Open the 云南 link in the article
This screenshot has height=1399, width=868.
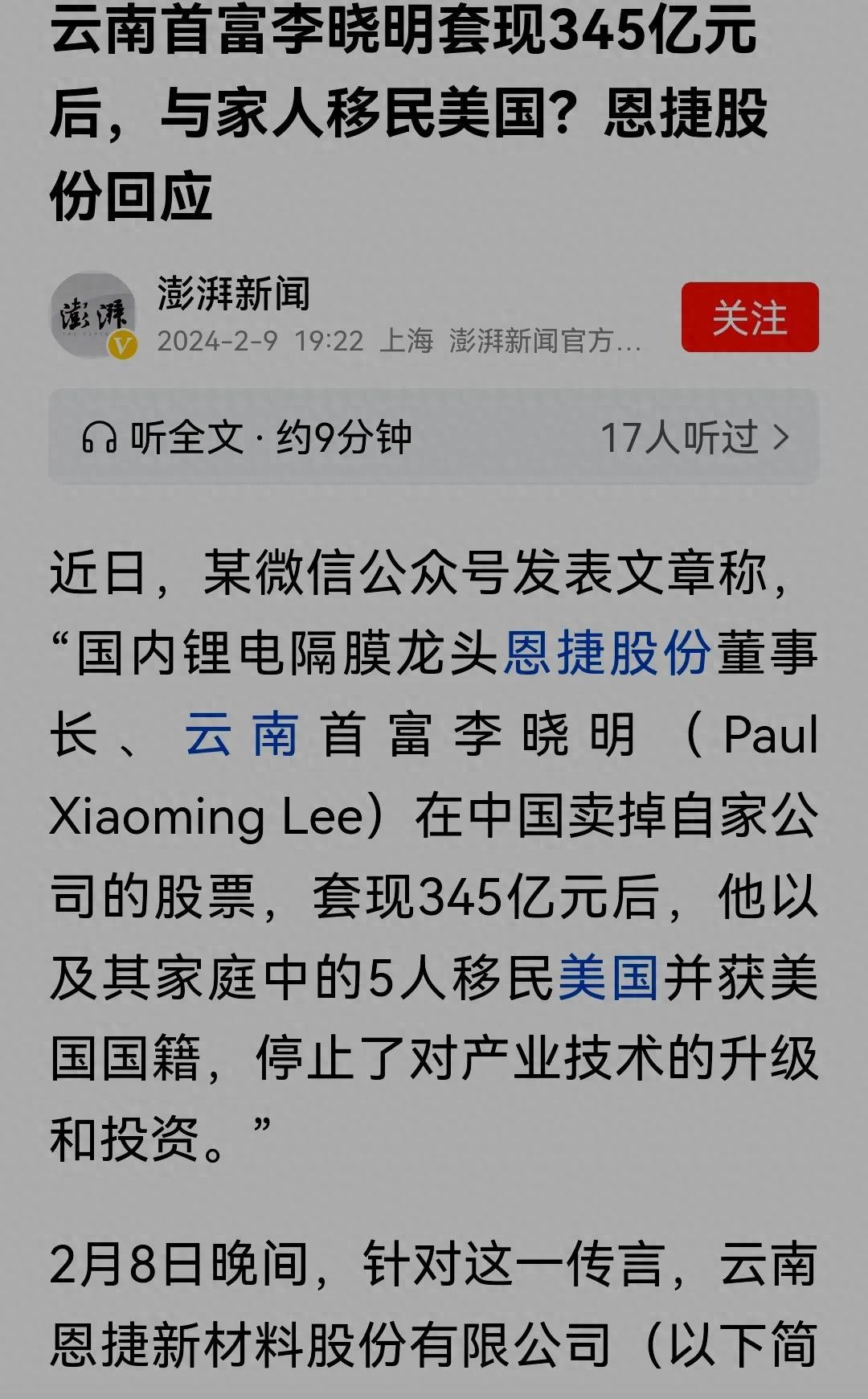coord(242,735)
